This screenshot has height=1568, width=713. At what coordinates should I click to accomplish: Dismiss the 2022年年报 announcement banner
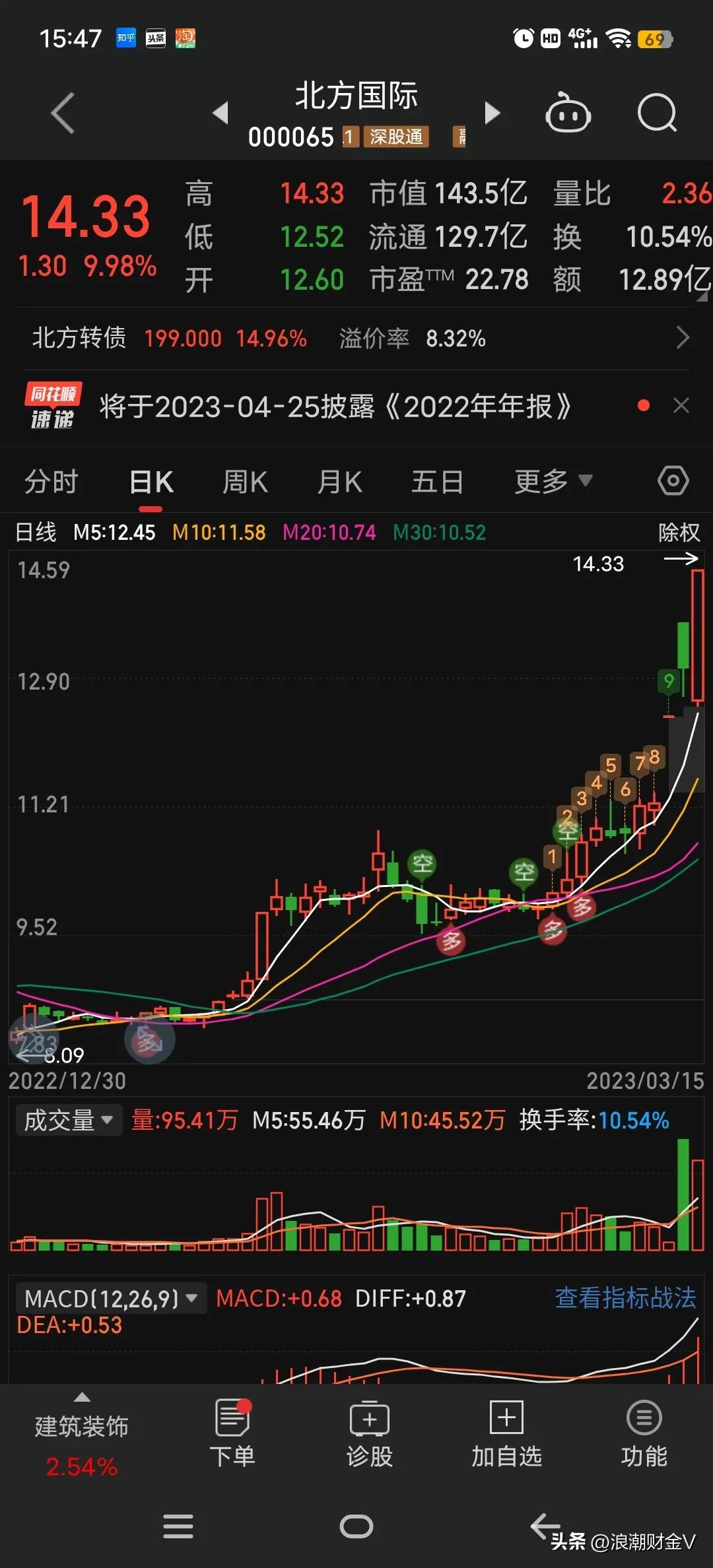click(x=681, y=406)
